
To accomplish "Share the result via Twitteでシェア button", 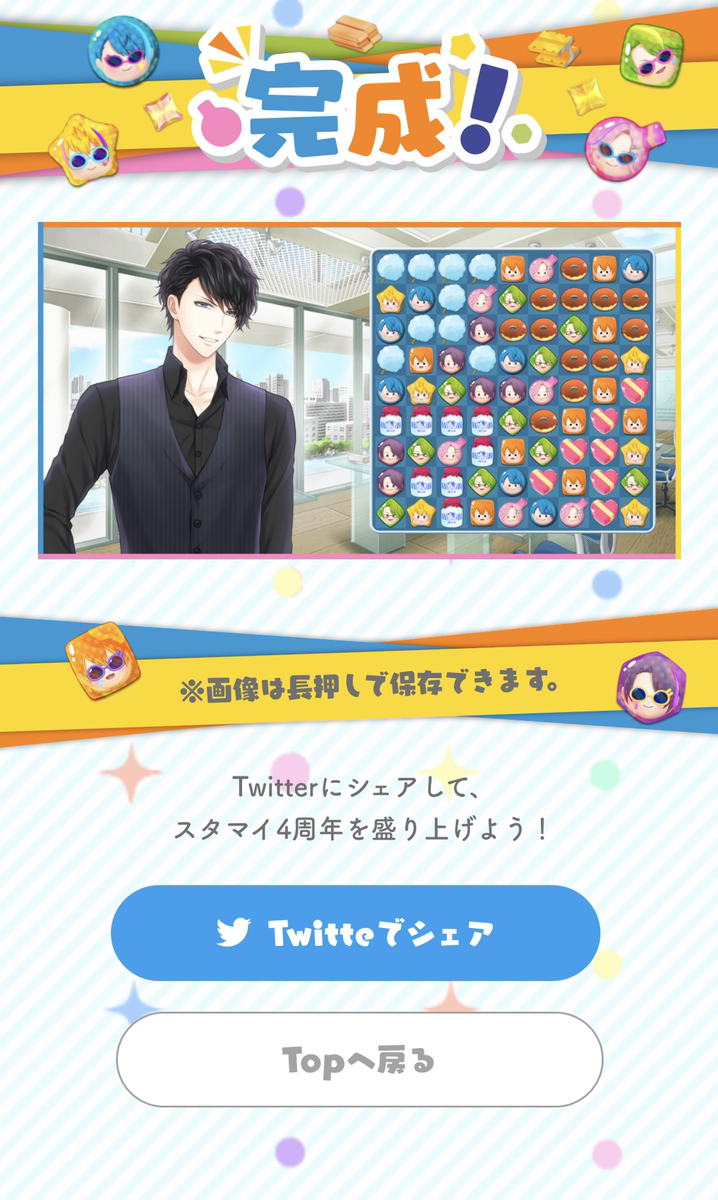I will (x=355, y=933).
